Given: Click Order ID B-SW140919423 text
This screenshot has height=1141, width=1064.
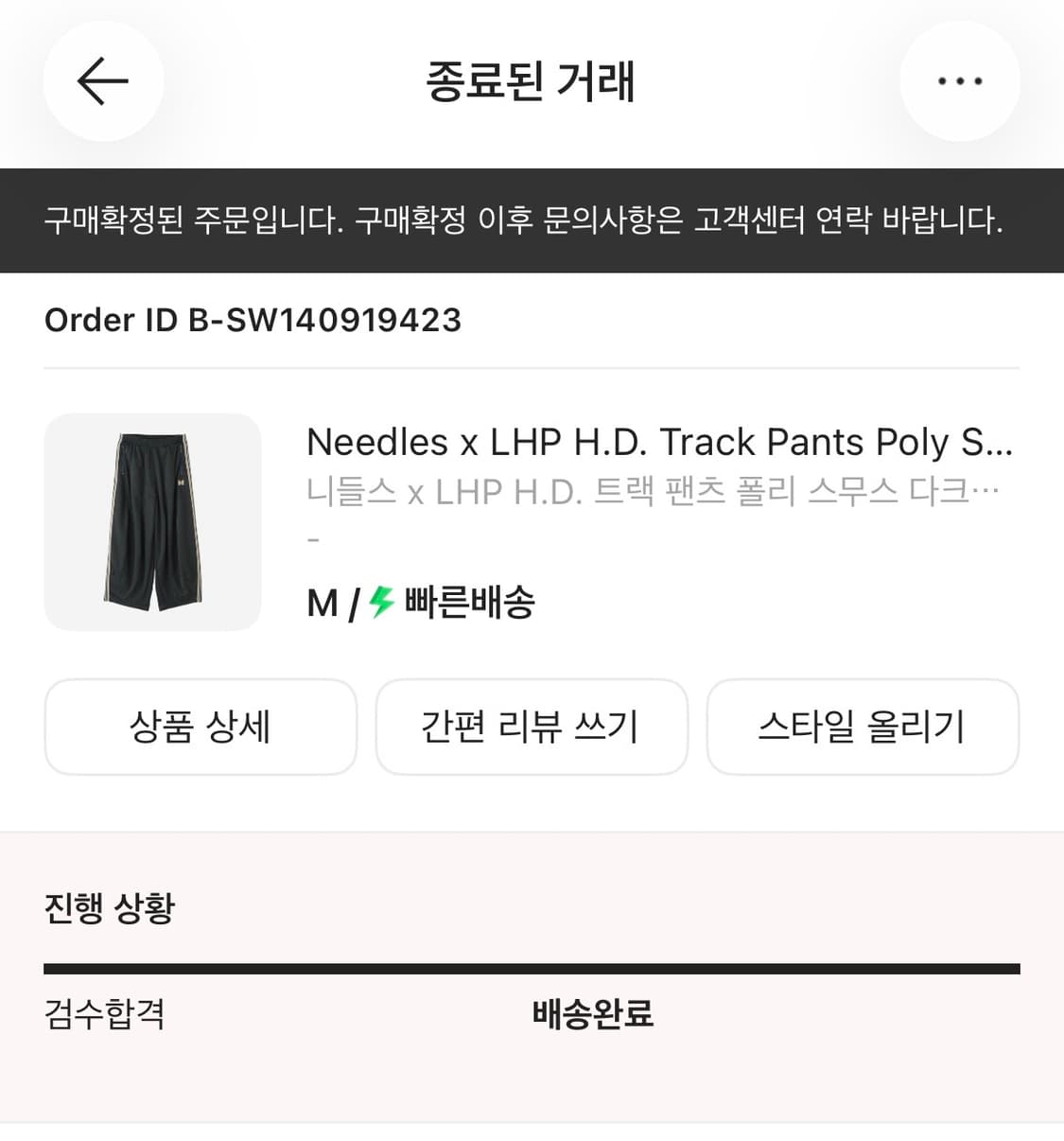Looking at the screenshot, I should tap(253, 321).
